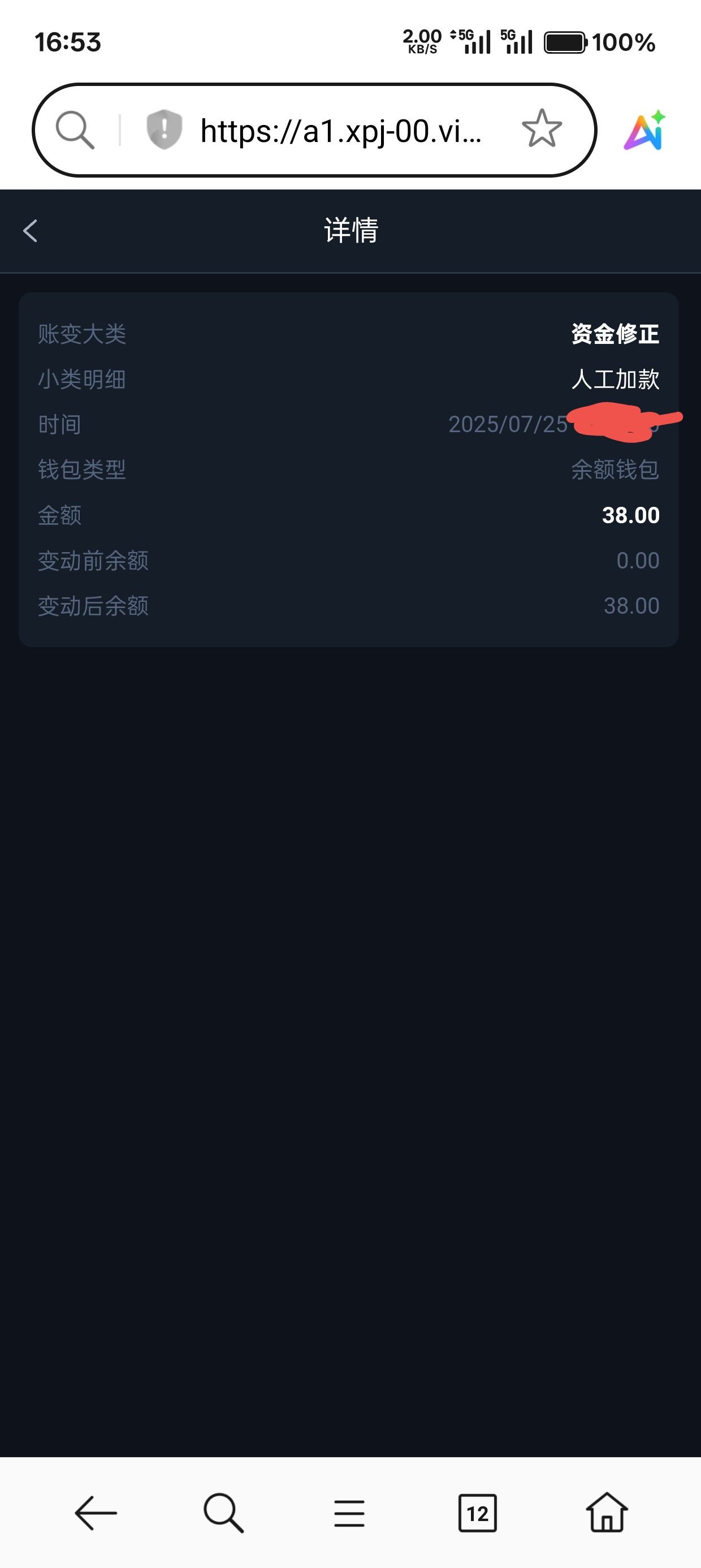Viewport: 701px width, 1568px height.
Task: Click the 38.00 amount value
Action: 630,514
